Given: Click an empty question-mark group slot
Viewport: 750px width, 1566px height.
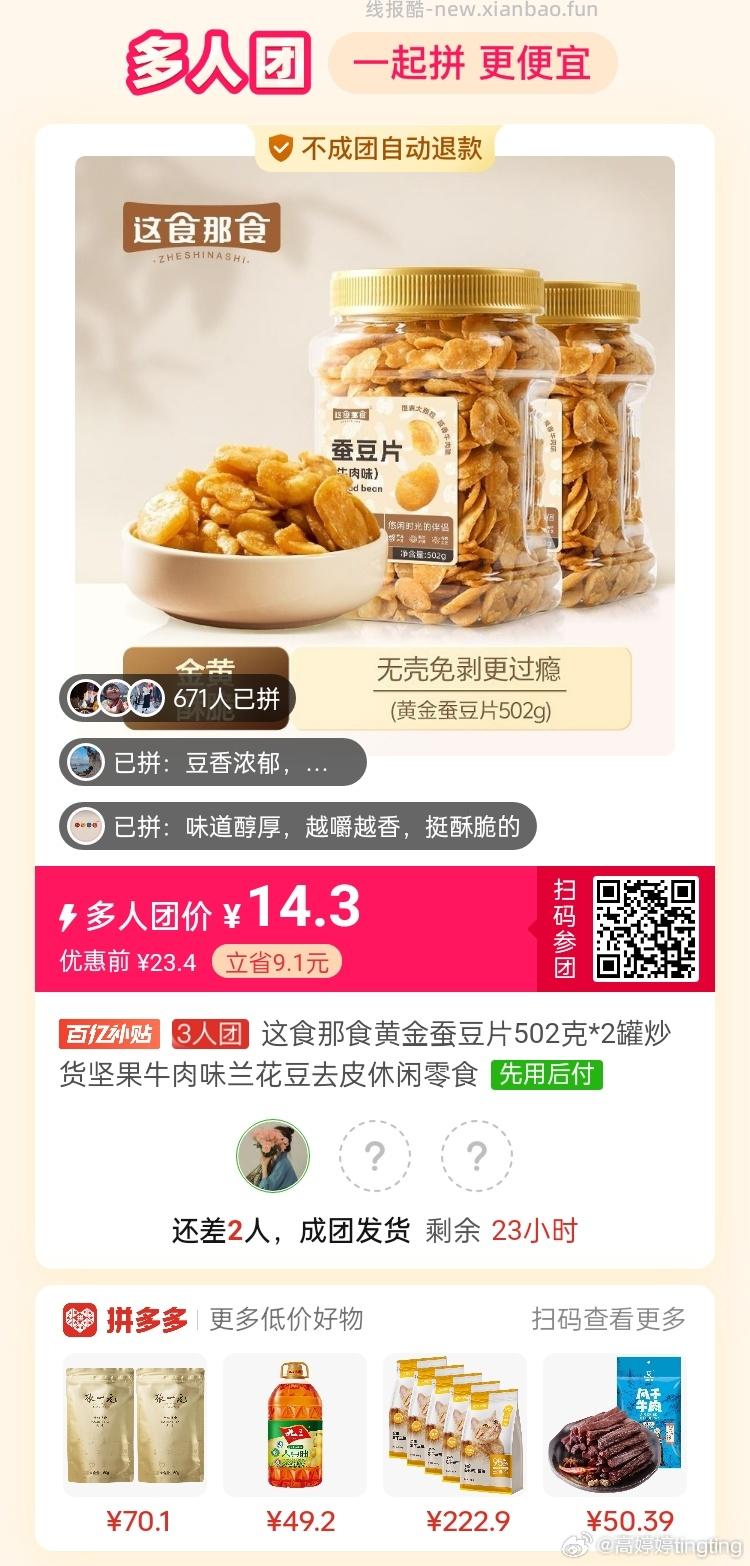Looking at the screenshot, I should tap(374, 1155).
